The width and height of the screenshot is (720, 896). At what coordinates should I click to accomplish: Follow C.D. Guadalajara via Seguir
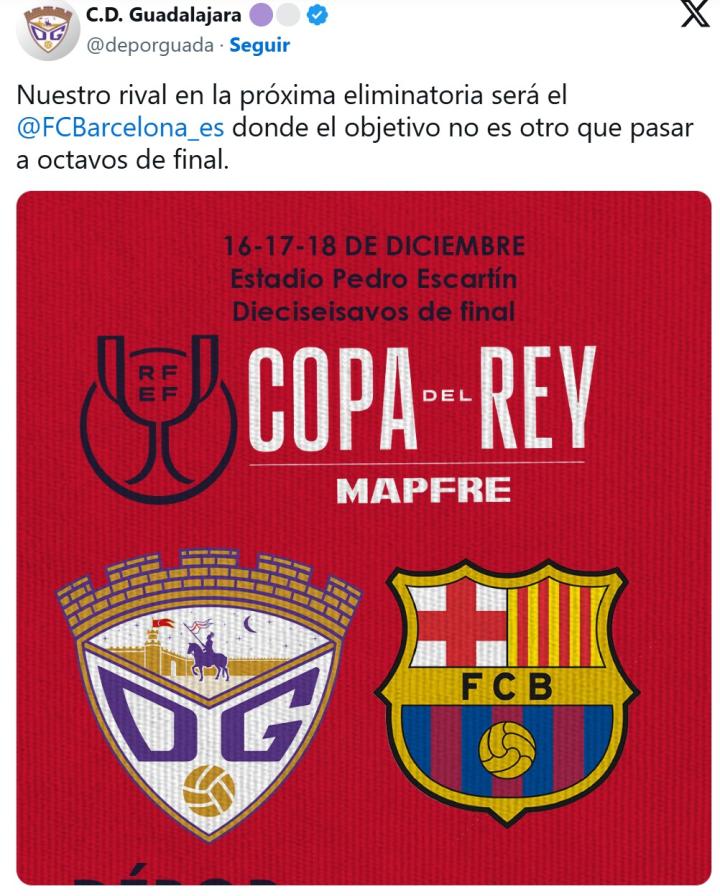tap(260, 45)
